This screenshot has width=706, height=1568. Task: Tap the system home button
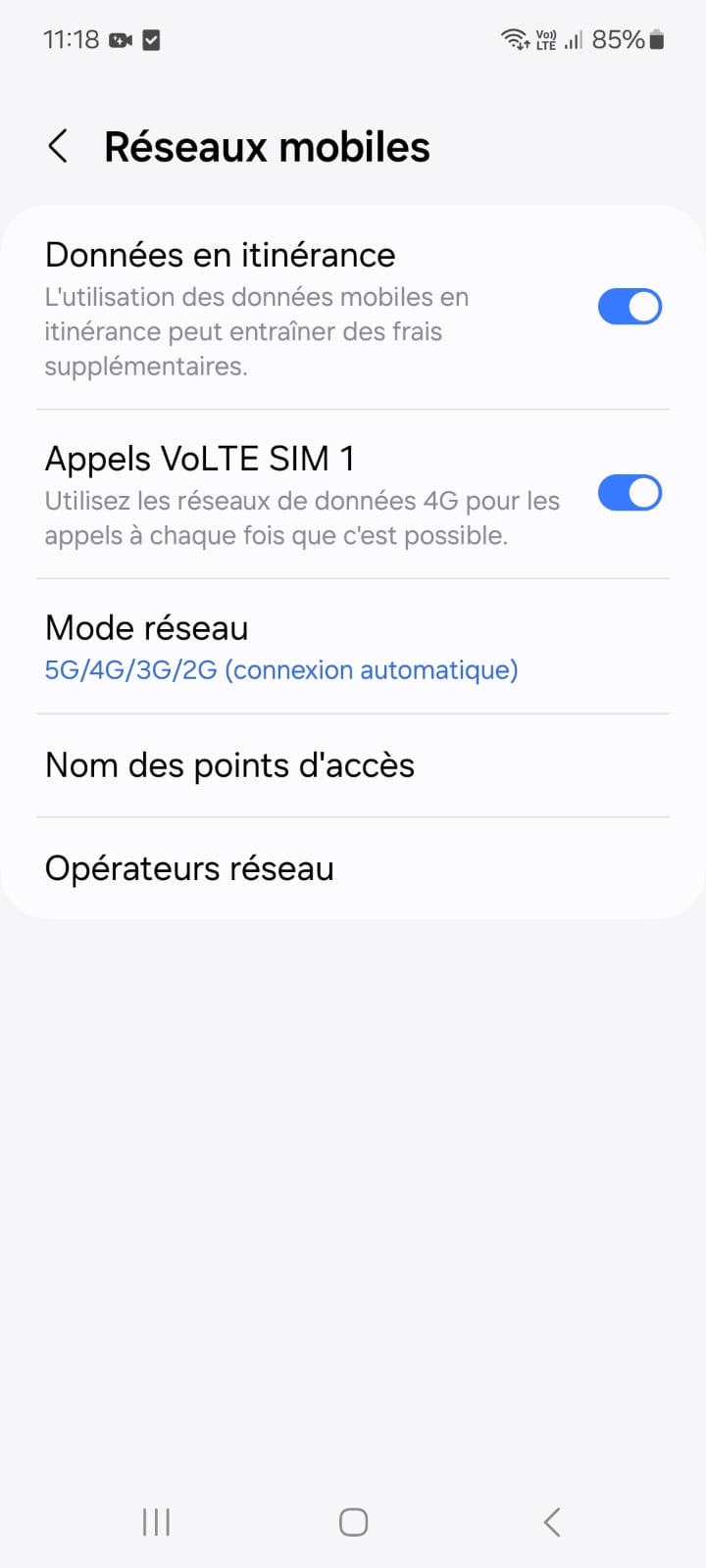click(353, 1522)
